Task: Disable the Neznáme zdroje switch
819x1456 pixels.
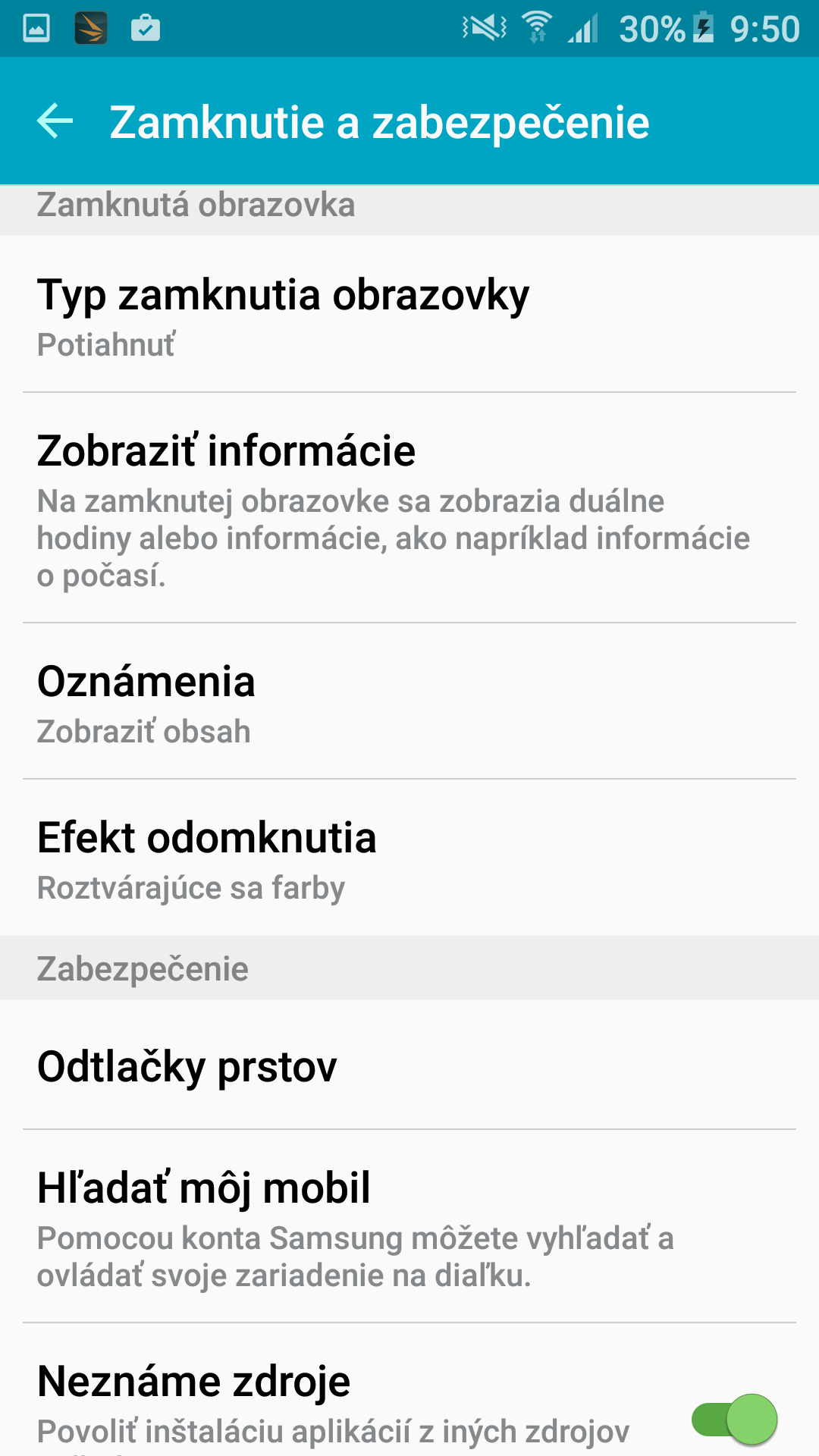Action: (x=734, y=1419)
